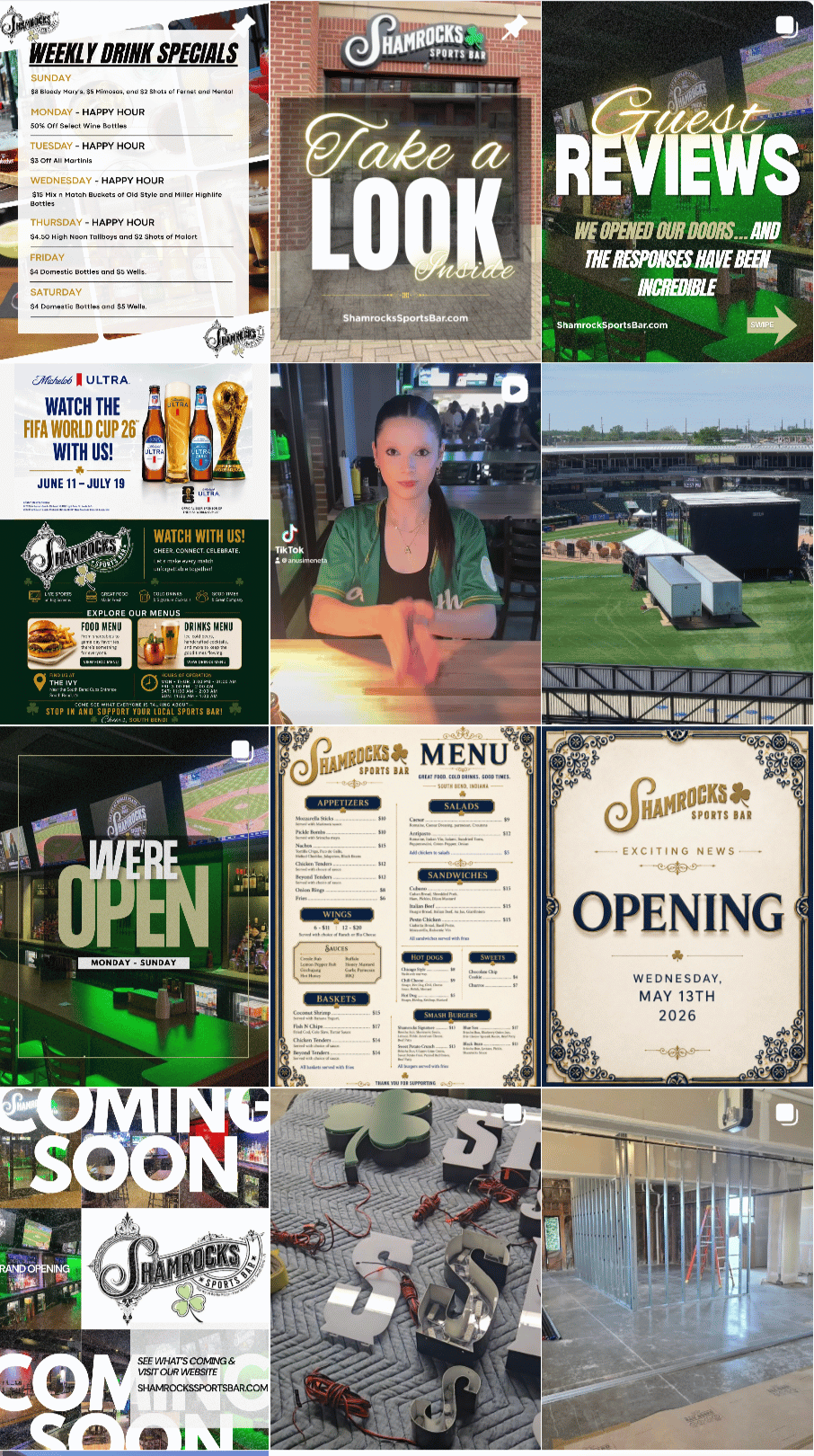Screen dimensions: 814x1456
Task: Open the sign letters and shamrock photo post
Action: tap(406, 1269)
